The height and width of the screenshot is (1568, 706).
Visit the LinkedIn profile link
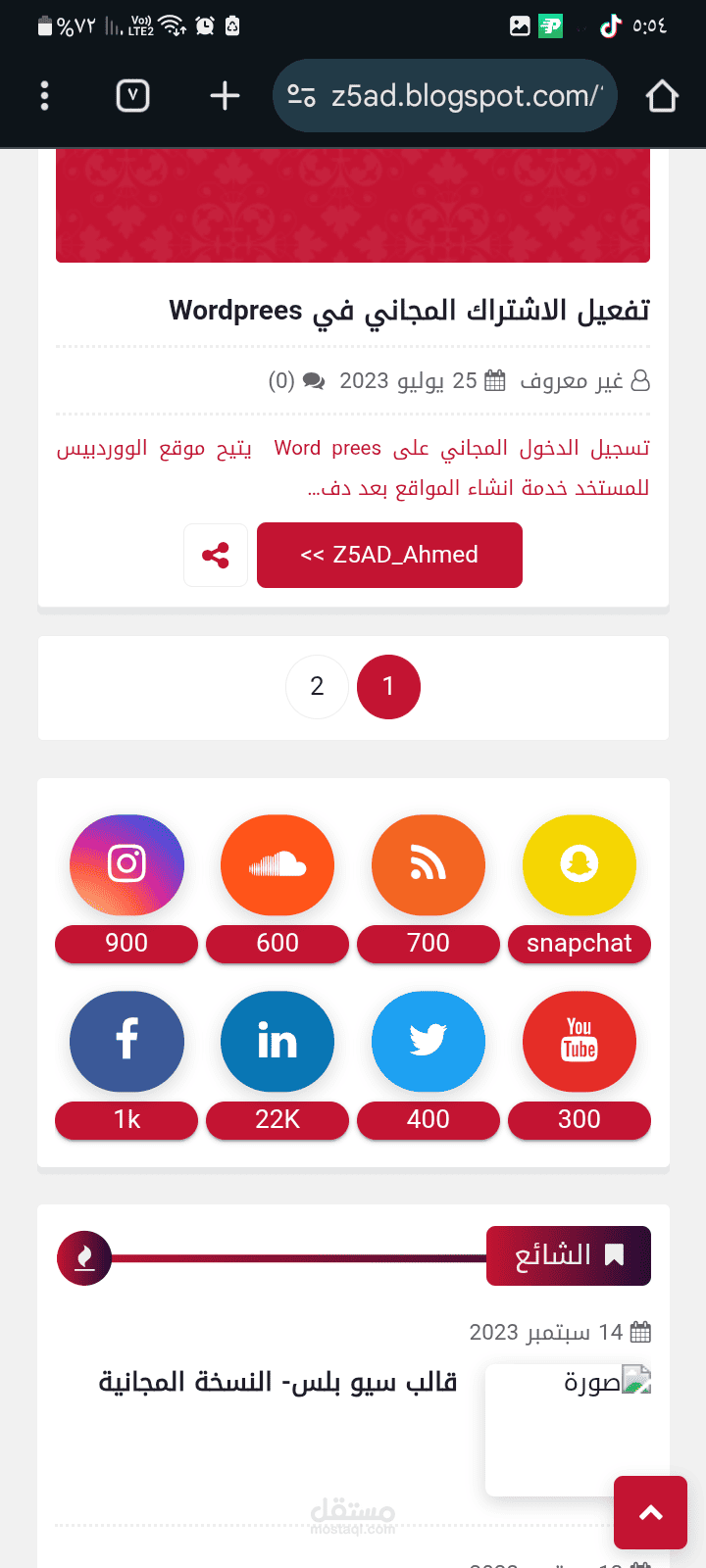277,1042
